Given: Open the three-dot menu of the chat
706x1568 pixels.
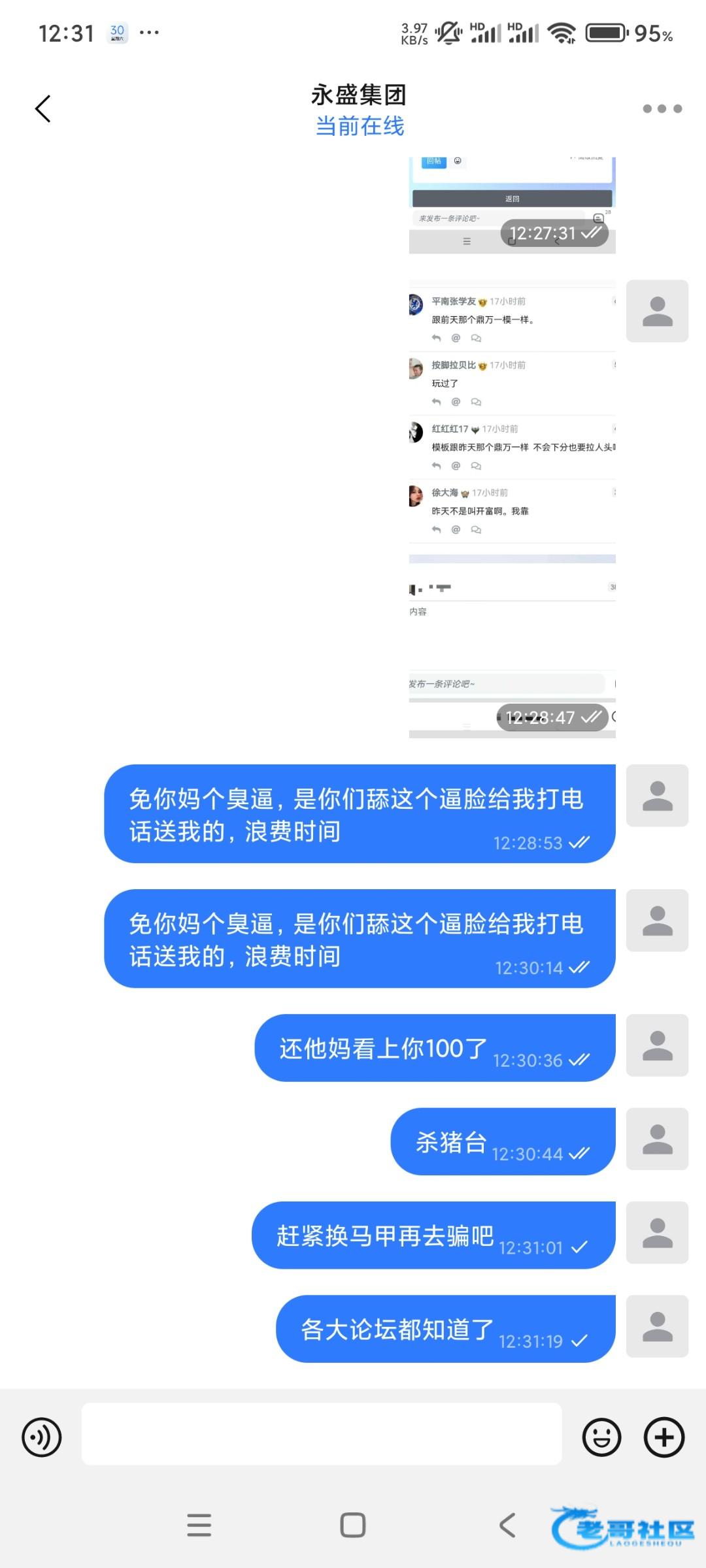Looking at the screenshot, I should click(662, 108).
